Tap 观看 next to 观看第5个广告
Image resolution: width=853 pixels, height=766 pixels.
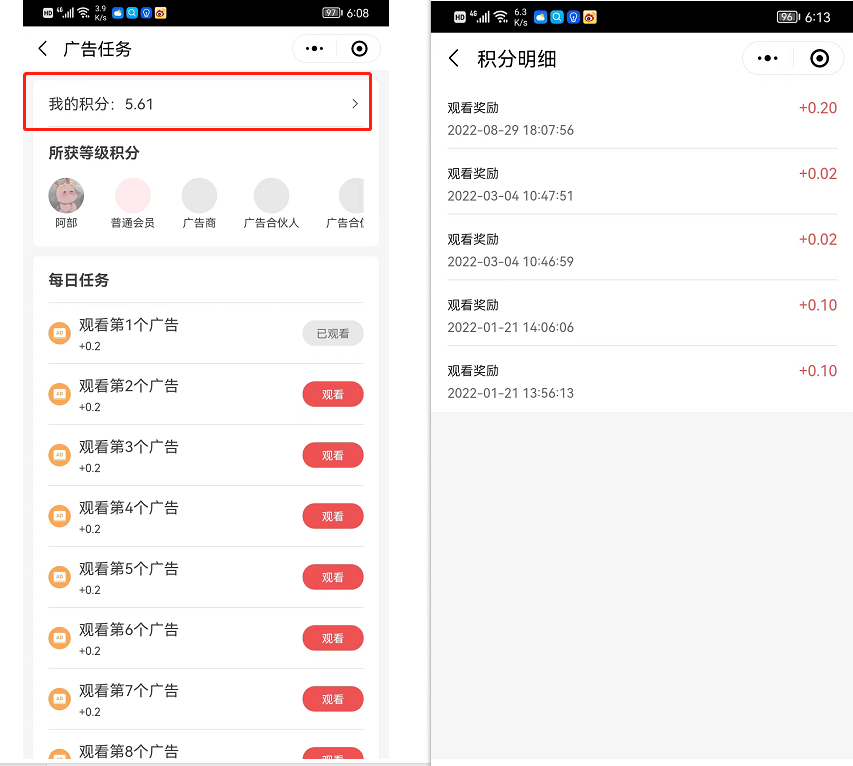pyautogui.click(x=333, y=578)
